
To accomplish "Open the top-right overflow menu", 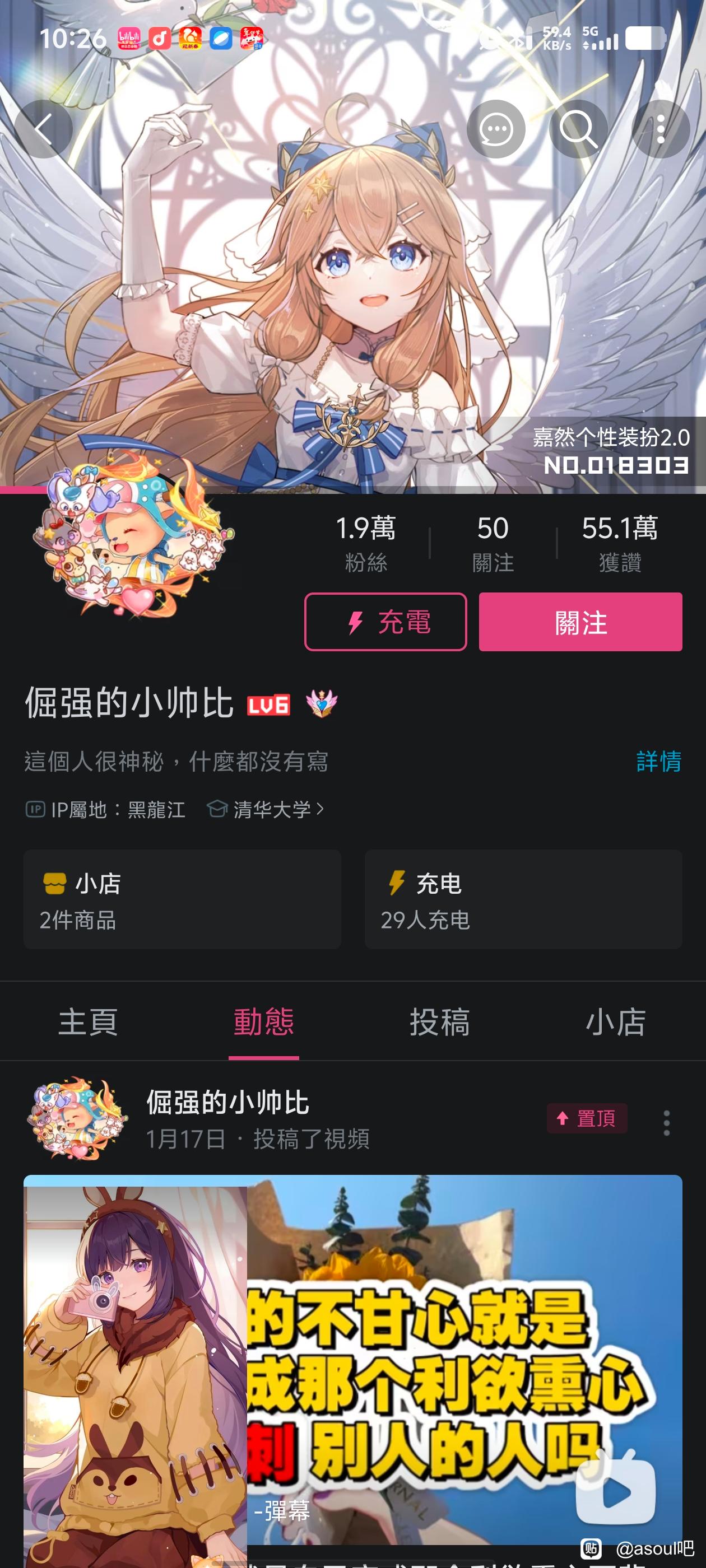I will [x=661, y=129].
